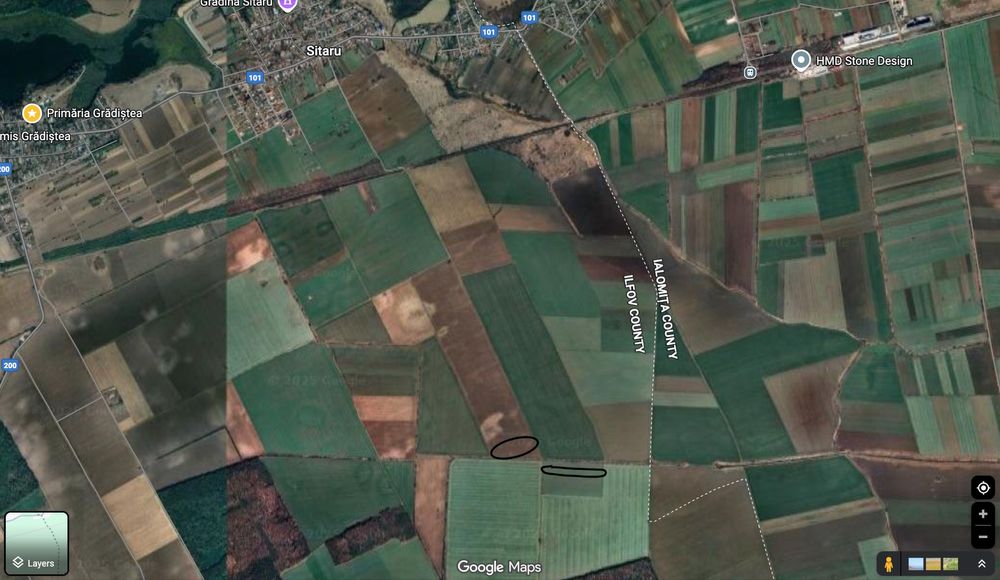Open the first photo thumbnail beside pegman
Screen dimensions: 1000x580
pyautogui.click(x=915, y=564)
